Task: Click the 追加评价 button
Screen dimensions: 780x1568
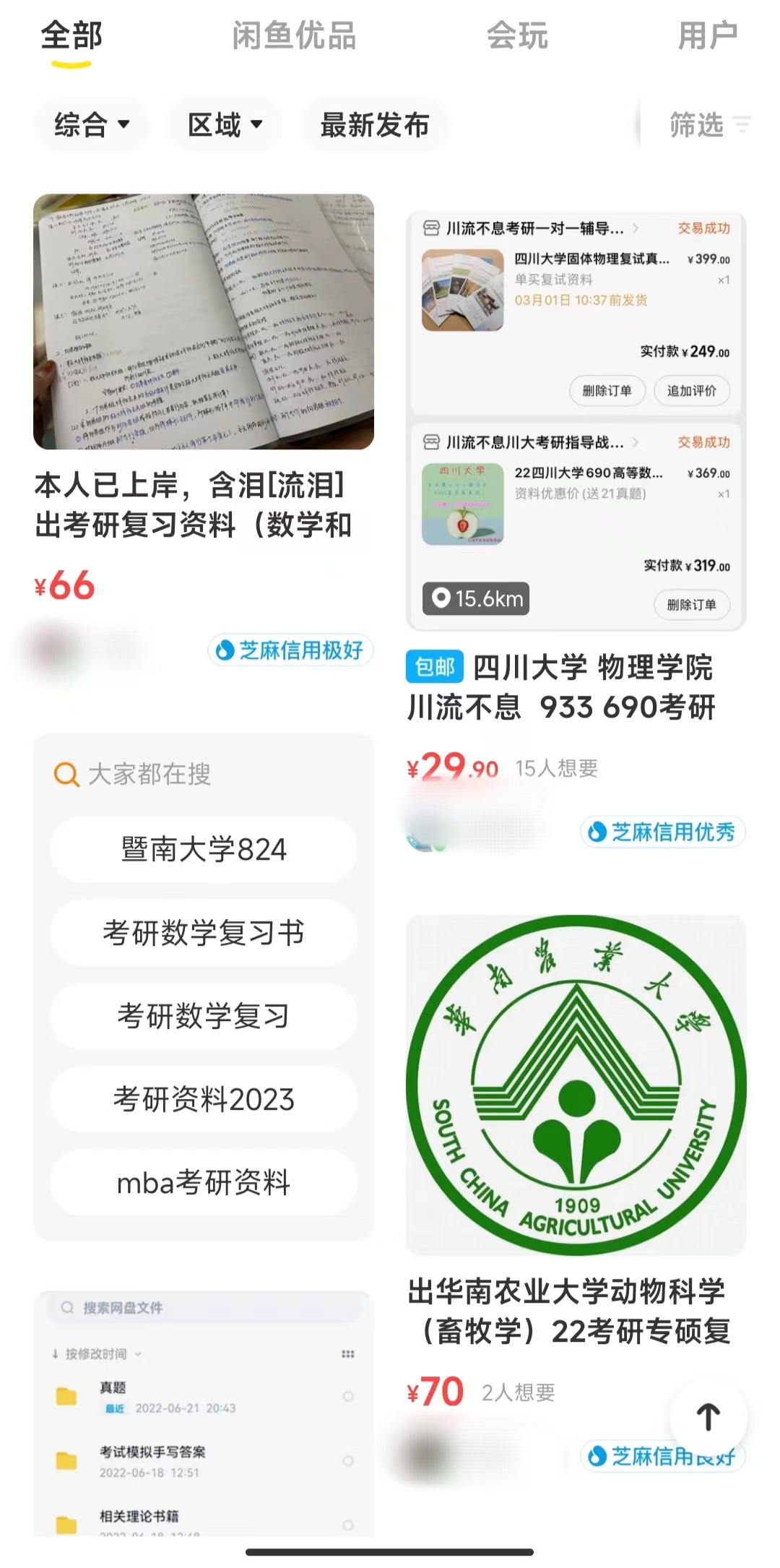Action: click(691, 390)
